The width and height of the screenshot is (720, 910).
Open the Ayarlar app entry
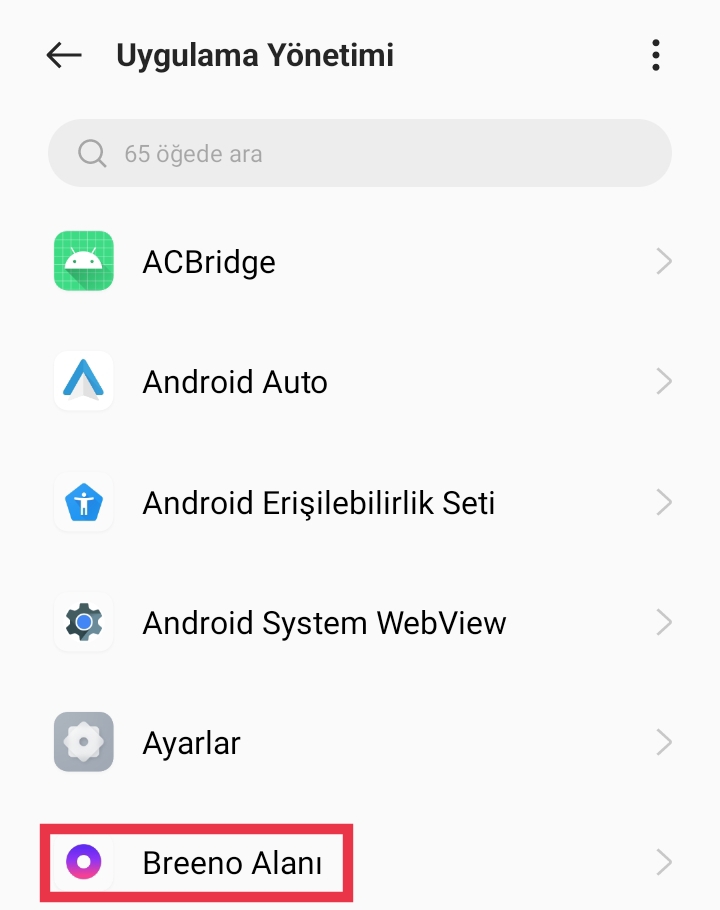tap(360, 742)
